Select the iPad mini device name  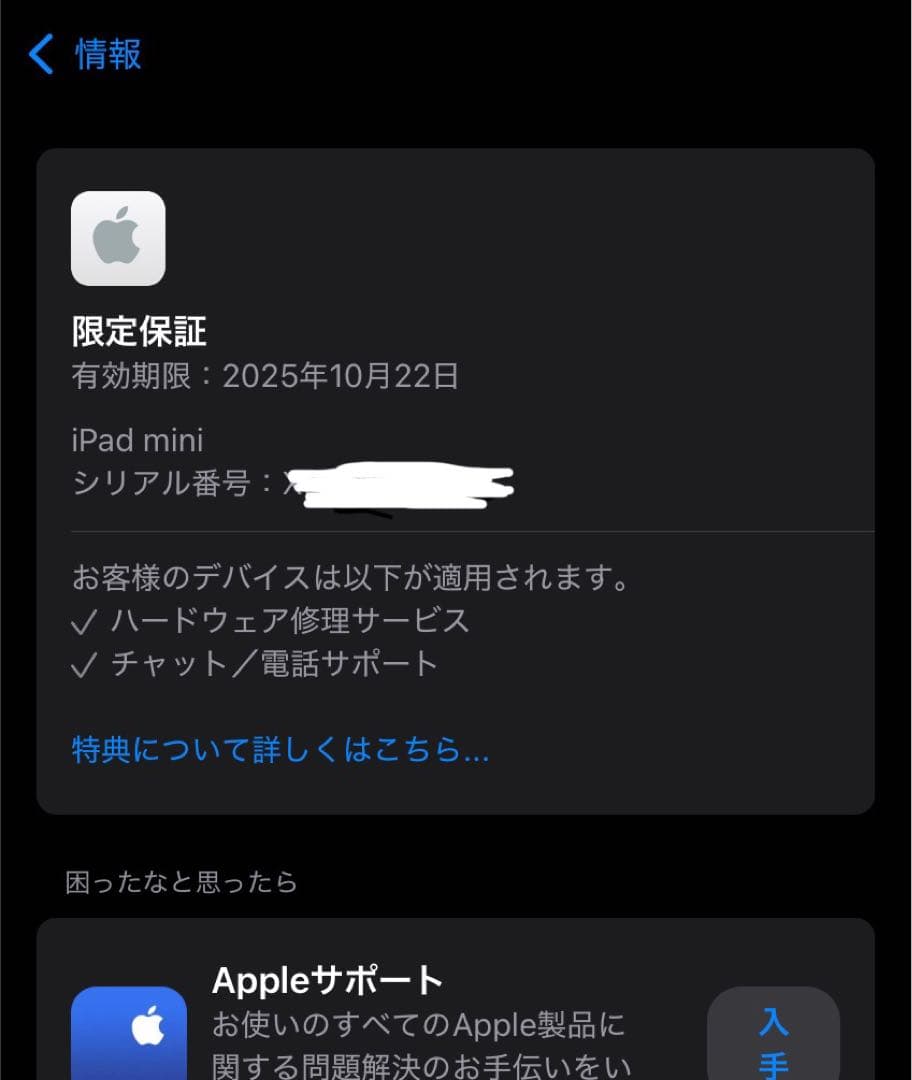coord(137,440)
